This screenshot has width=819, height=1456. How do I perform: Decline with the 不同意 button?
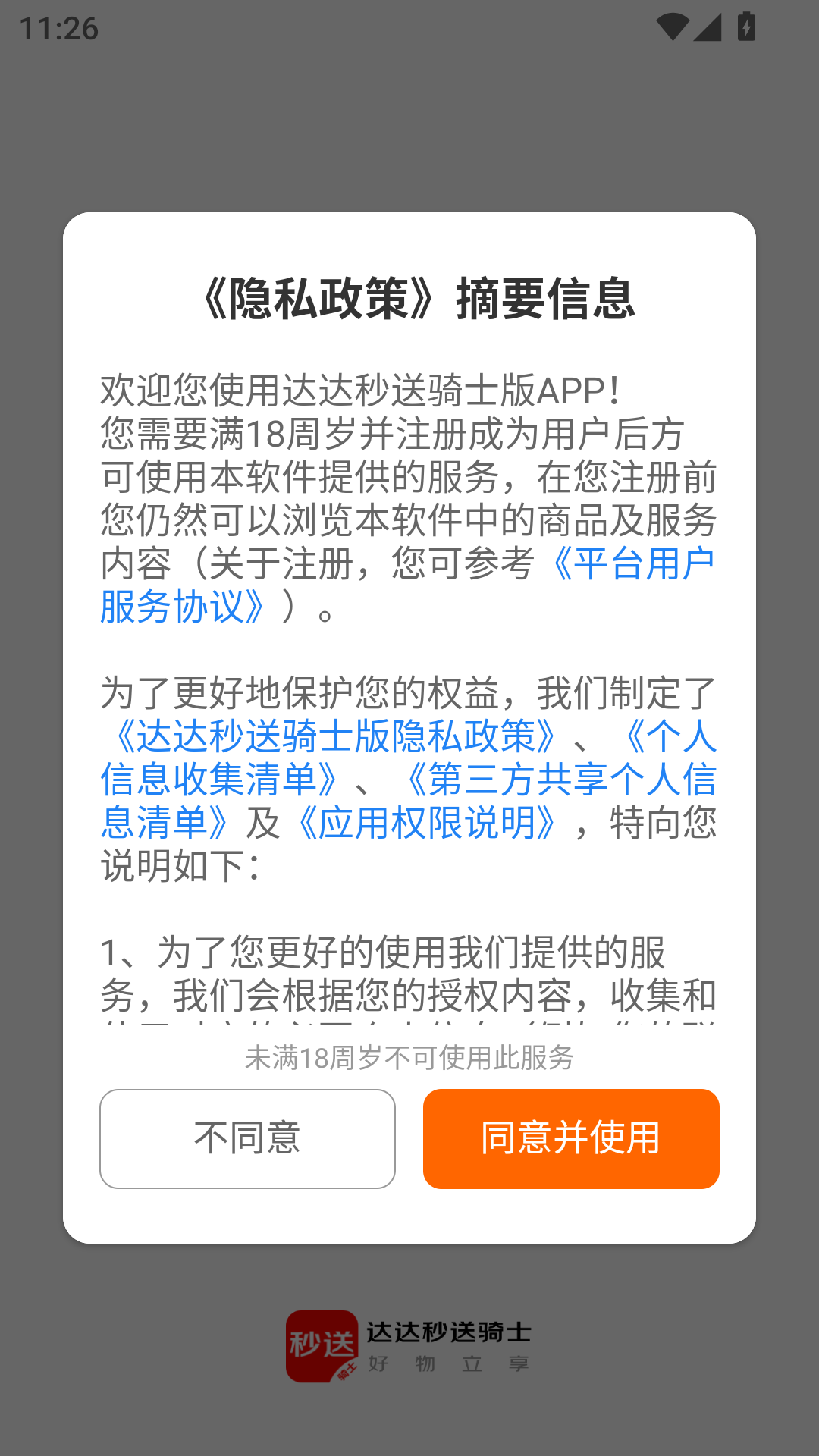(x=247, y=1138)
